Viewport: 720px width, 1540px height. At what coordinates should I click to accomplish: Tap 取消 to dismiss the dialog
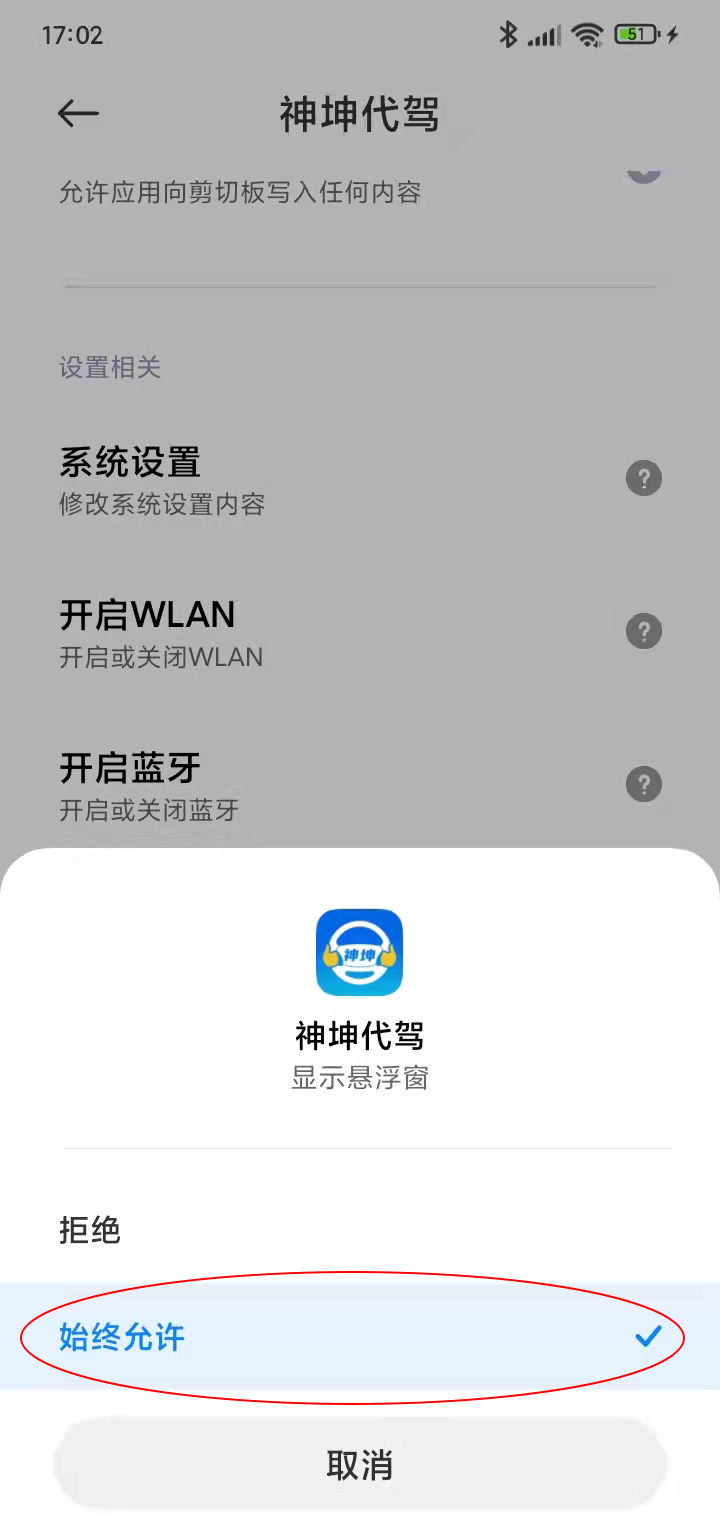tap(360, 1465)
